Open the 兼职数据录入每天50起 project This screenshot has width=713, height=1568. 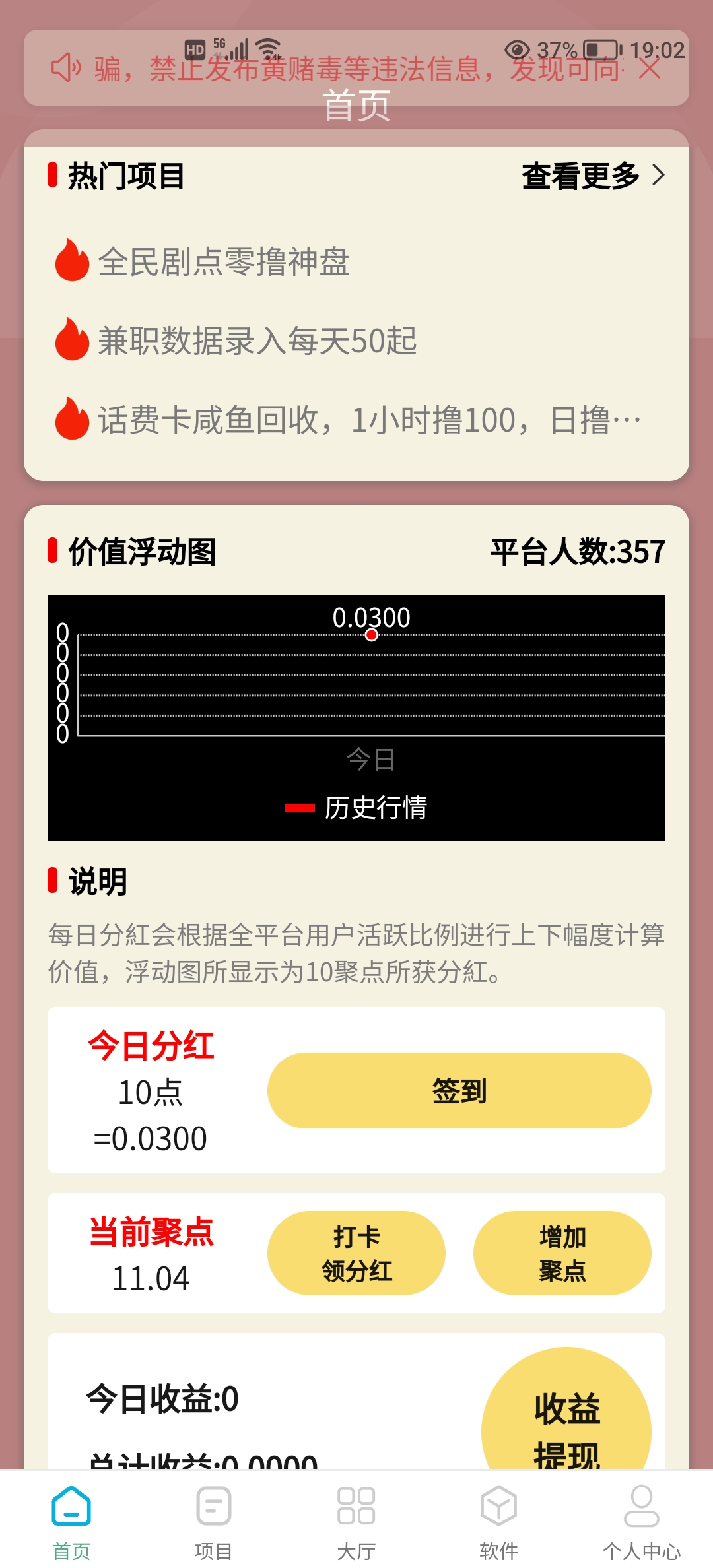coord(236,341)
